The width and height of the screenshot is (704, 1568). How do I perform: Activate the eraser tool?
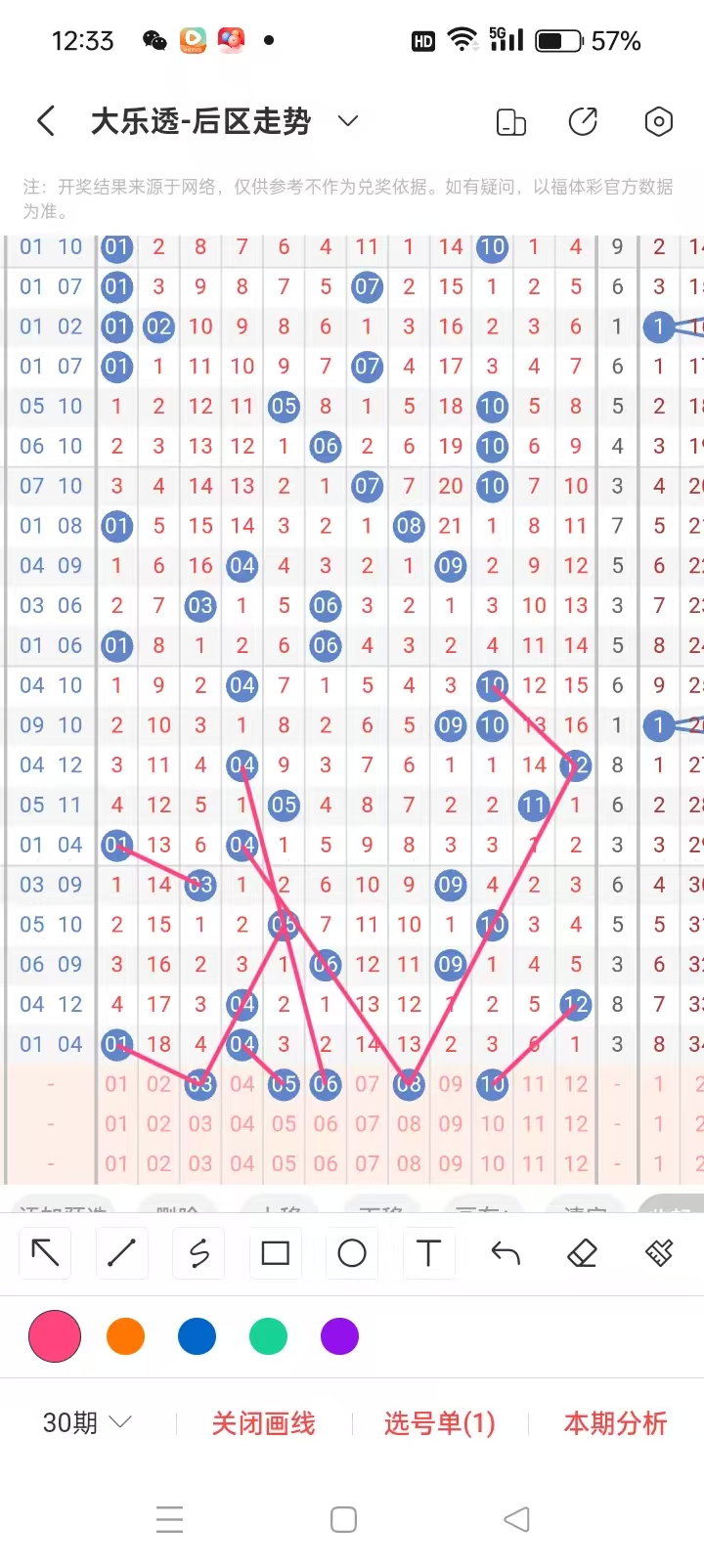582,1253
